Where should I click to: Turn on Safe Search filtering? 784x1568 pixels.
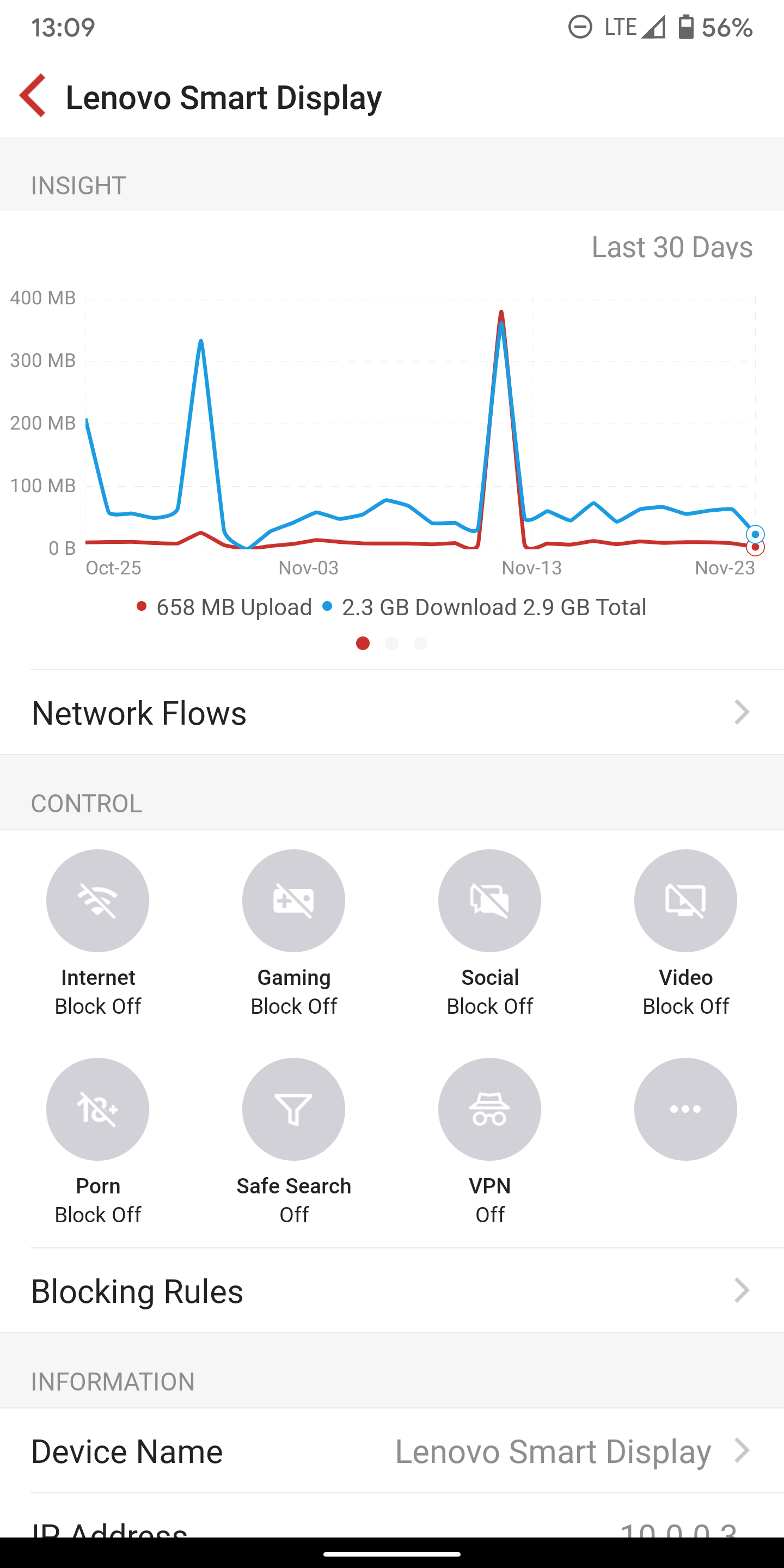click(293, 1109)
